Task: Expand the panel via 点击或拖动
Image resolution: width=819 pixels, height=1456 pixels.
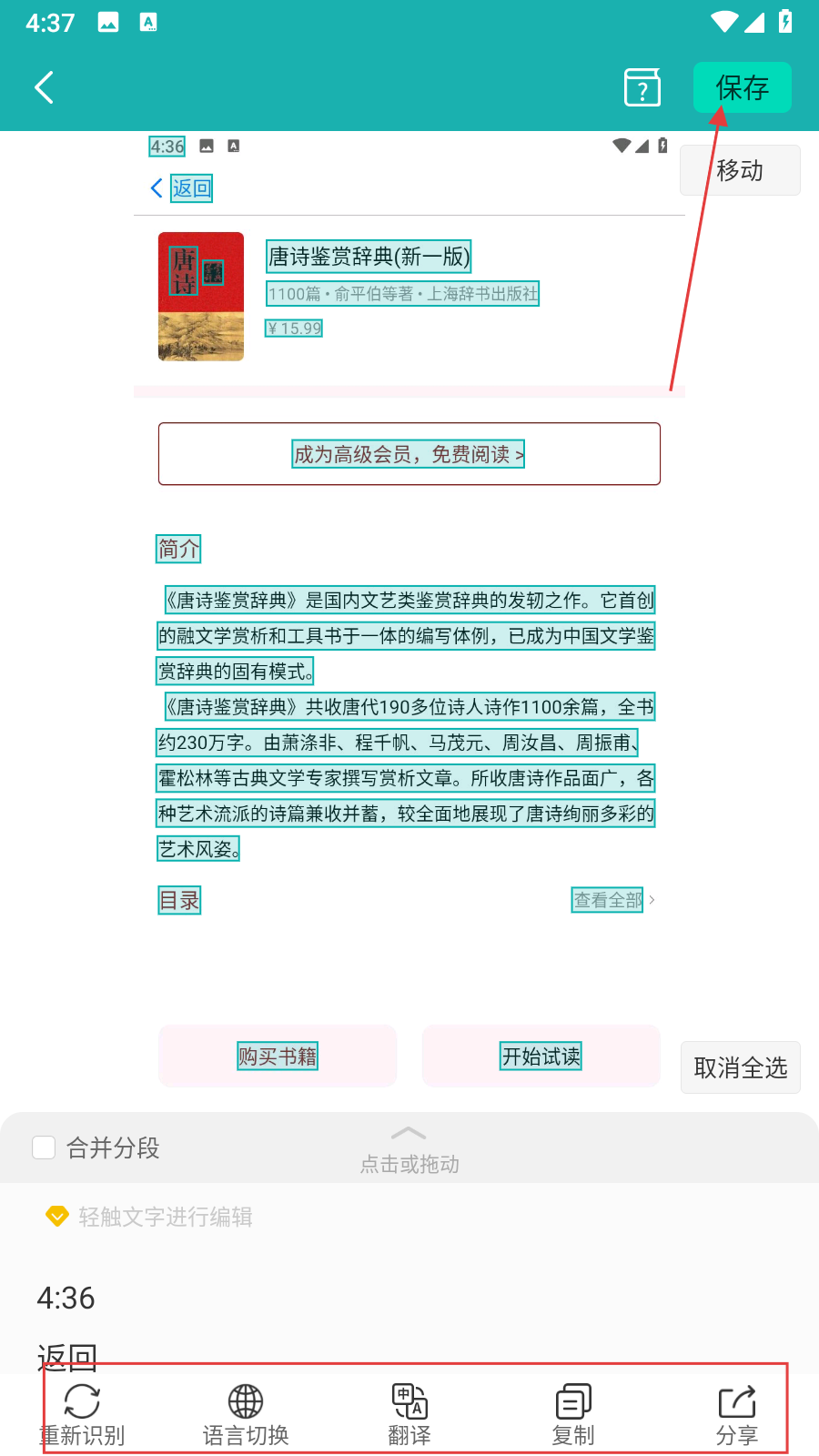Action: tap(409, 1149)
